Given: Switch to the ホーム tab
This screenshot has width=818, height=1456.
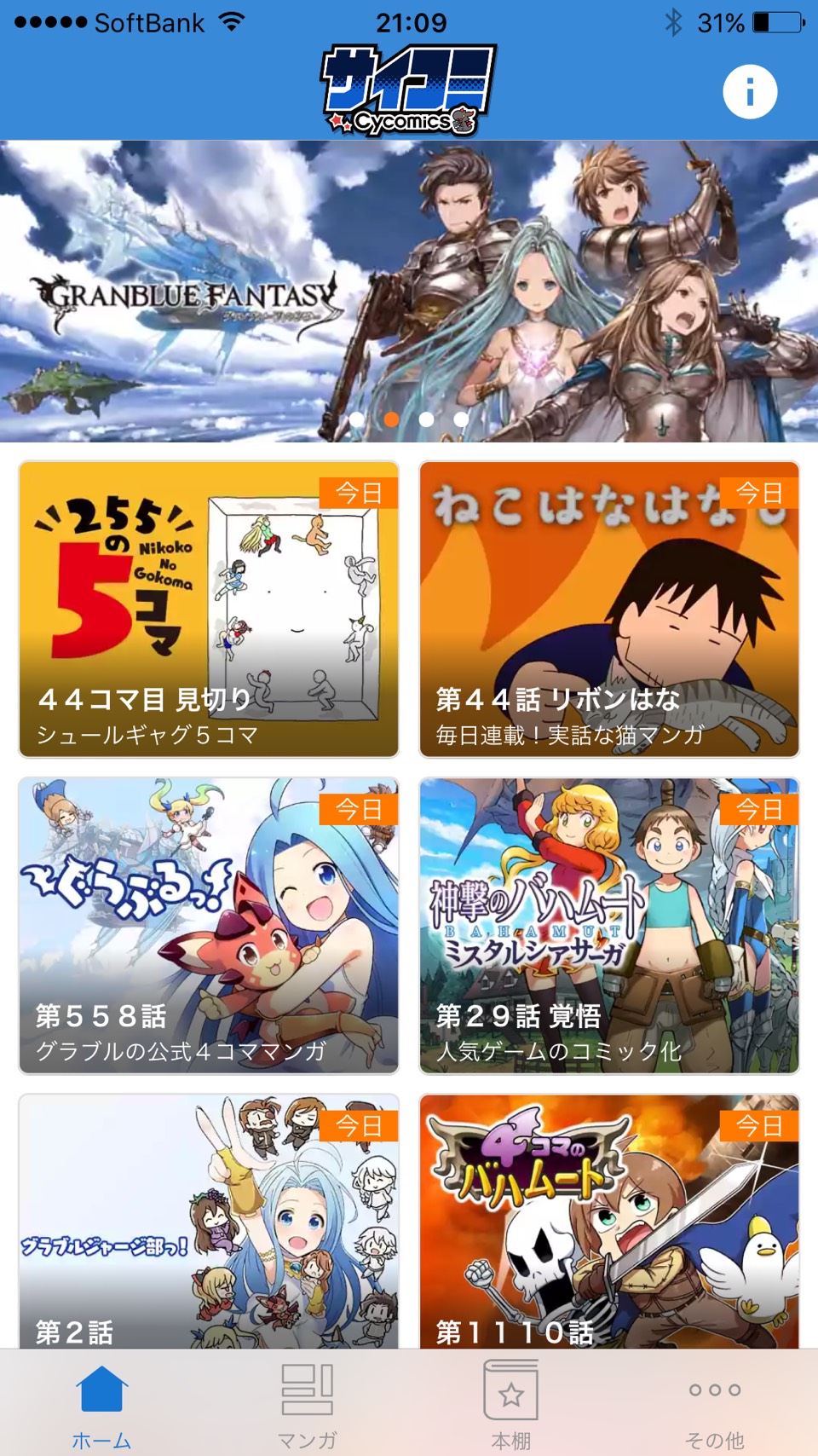Looking at the screenshot, I should click(102, 1405).
